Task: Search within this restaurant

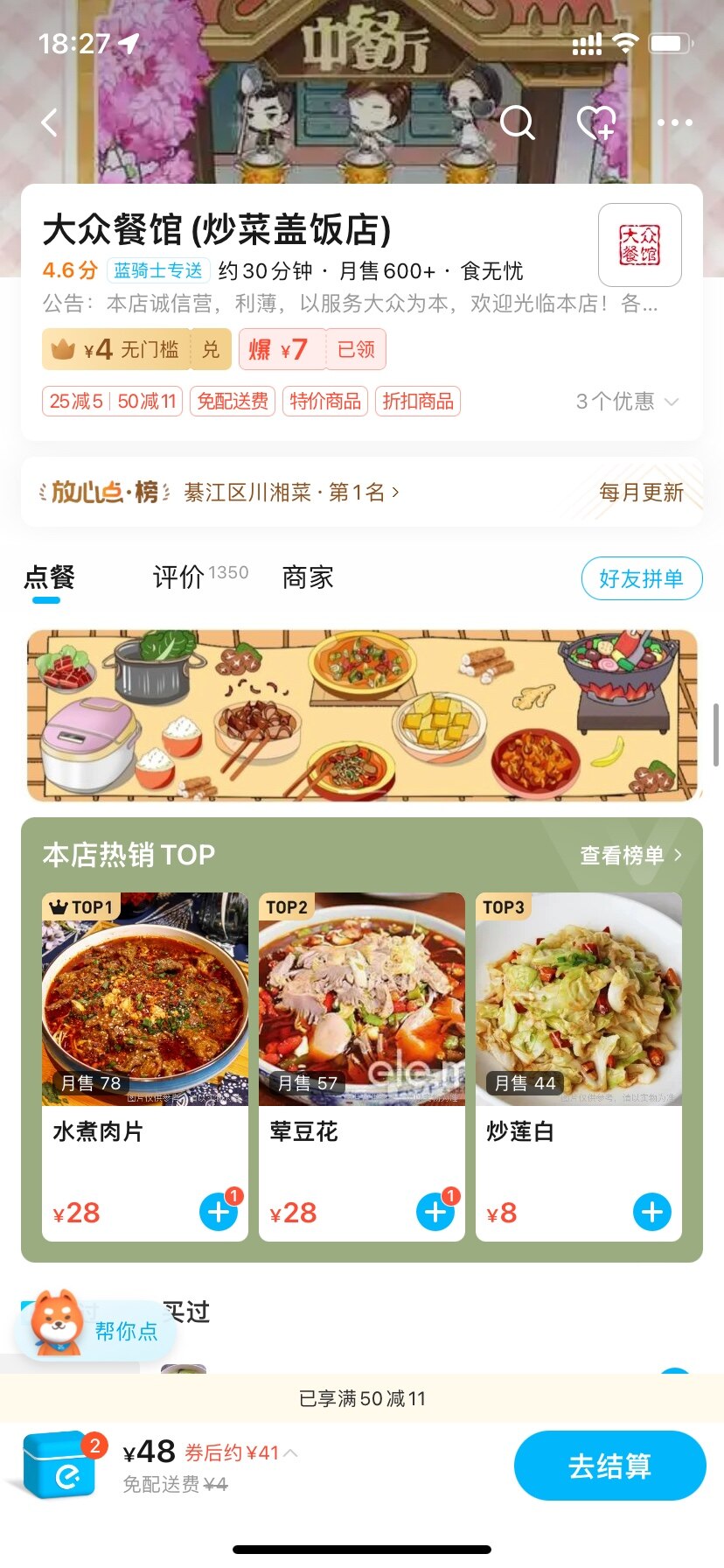Action: click(517, 122)
